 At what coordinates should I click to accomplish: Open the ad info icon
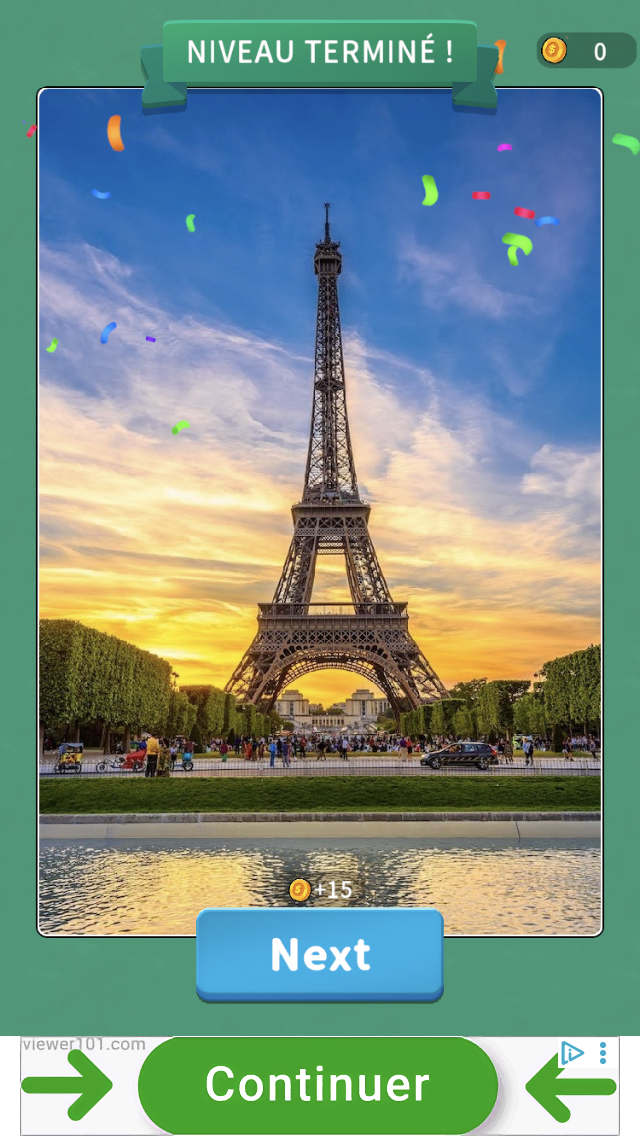click(x=571, y=1053)
